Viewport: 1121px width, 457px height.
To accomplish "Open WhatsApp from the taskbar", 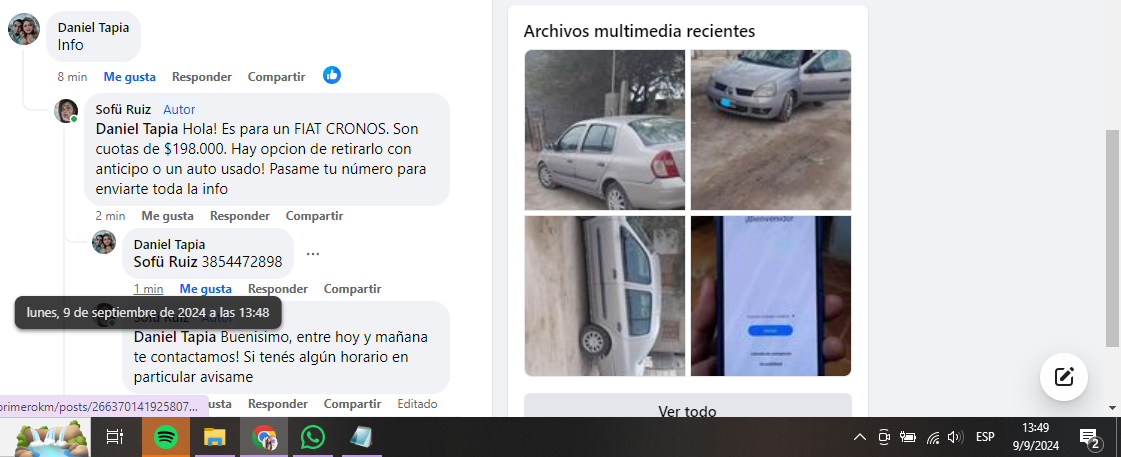I will [x=313, y=437].
